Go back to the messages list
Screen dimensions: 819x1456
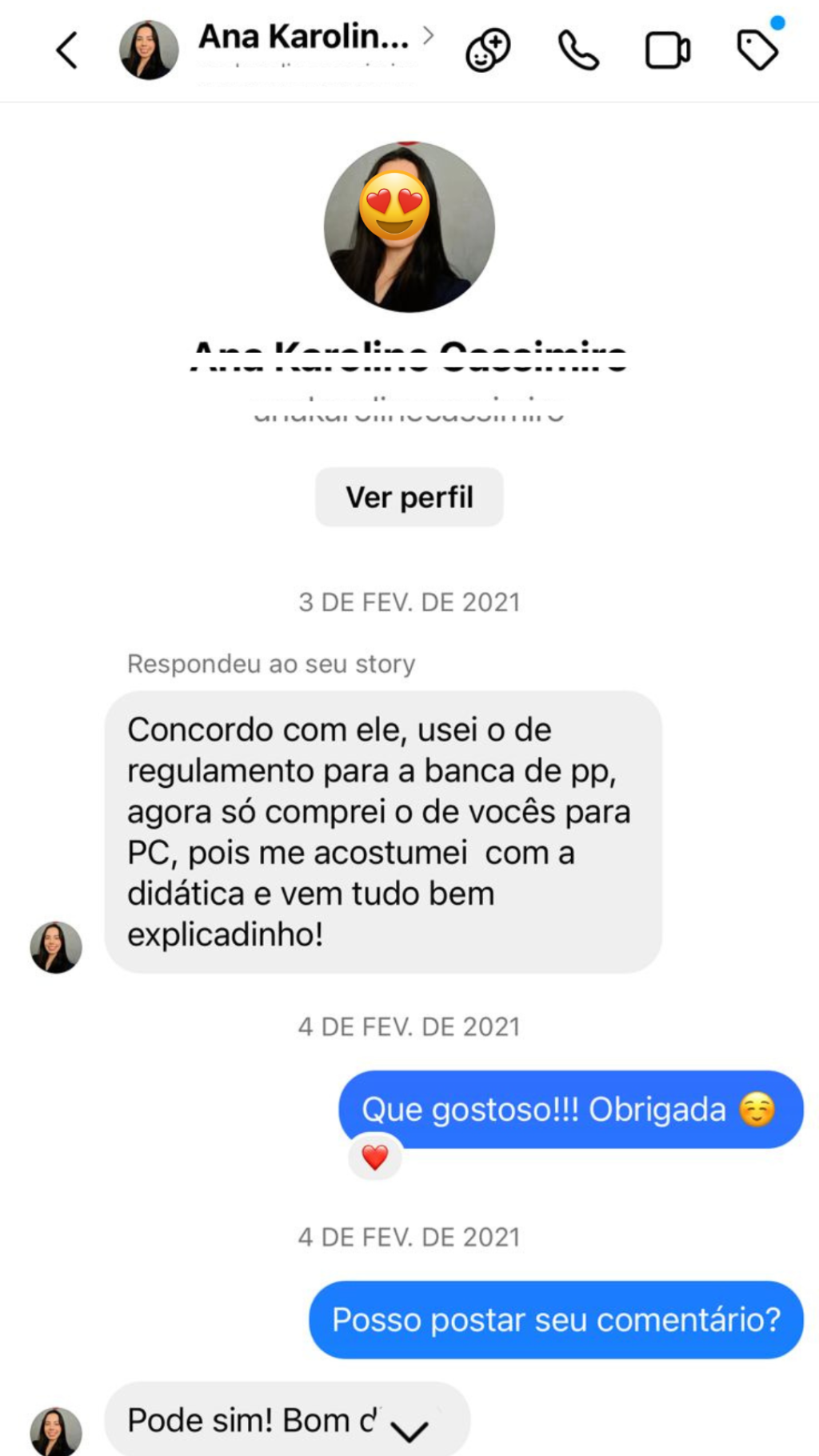[67, 50]
